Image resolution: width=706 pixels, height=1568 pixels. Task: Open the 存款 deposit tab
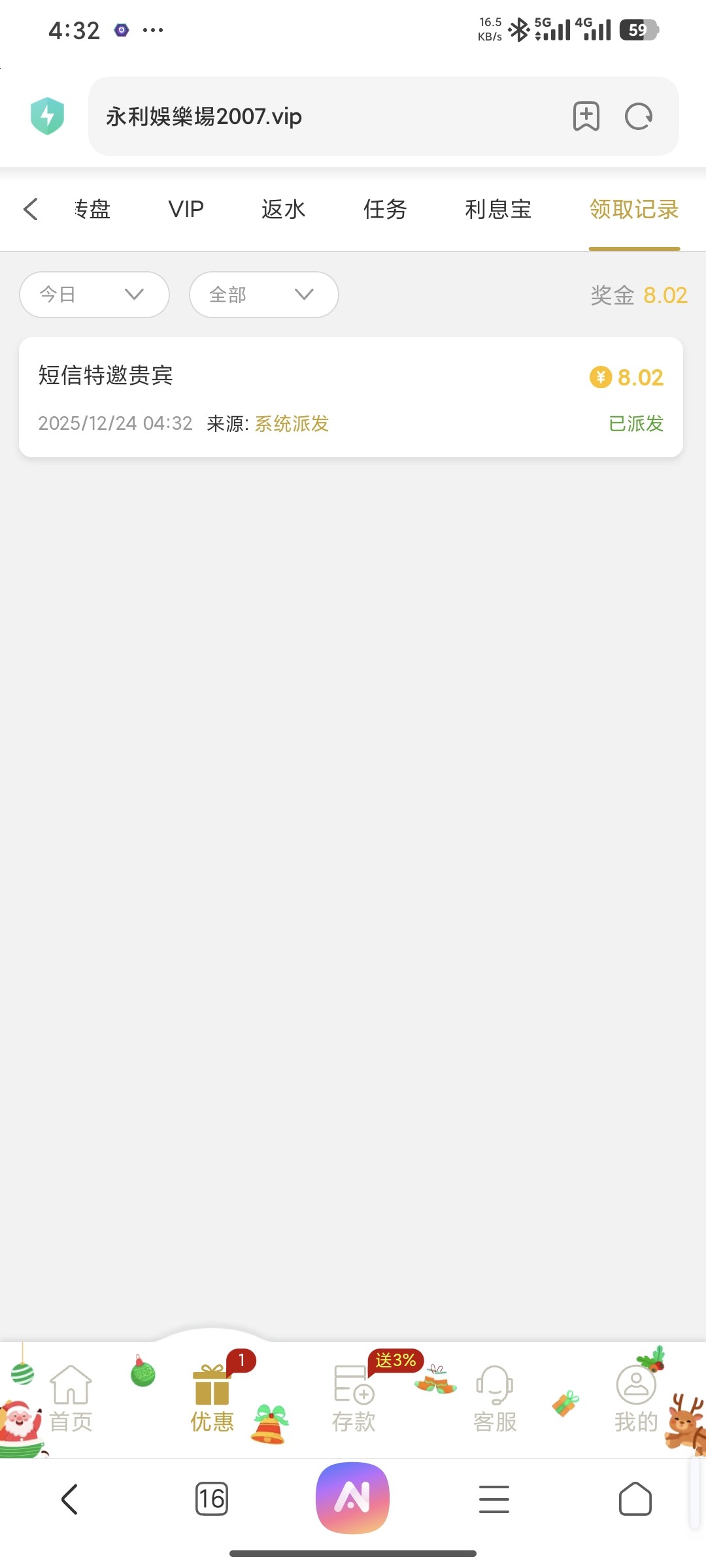(354, 1398)
